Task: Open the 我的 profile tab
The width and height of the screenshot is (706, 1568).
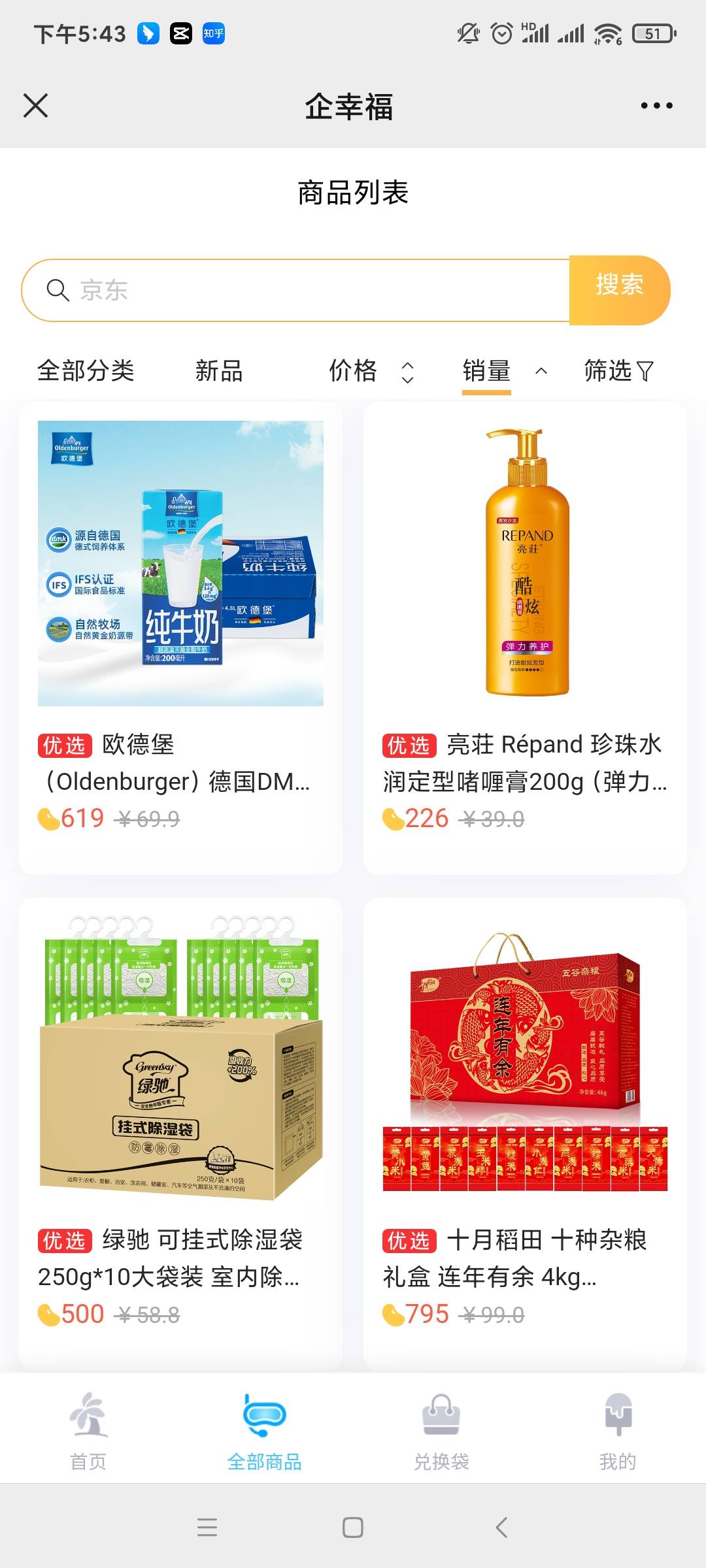Action: click(618, 1431)
